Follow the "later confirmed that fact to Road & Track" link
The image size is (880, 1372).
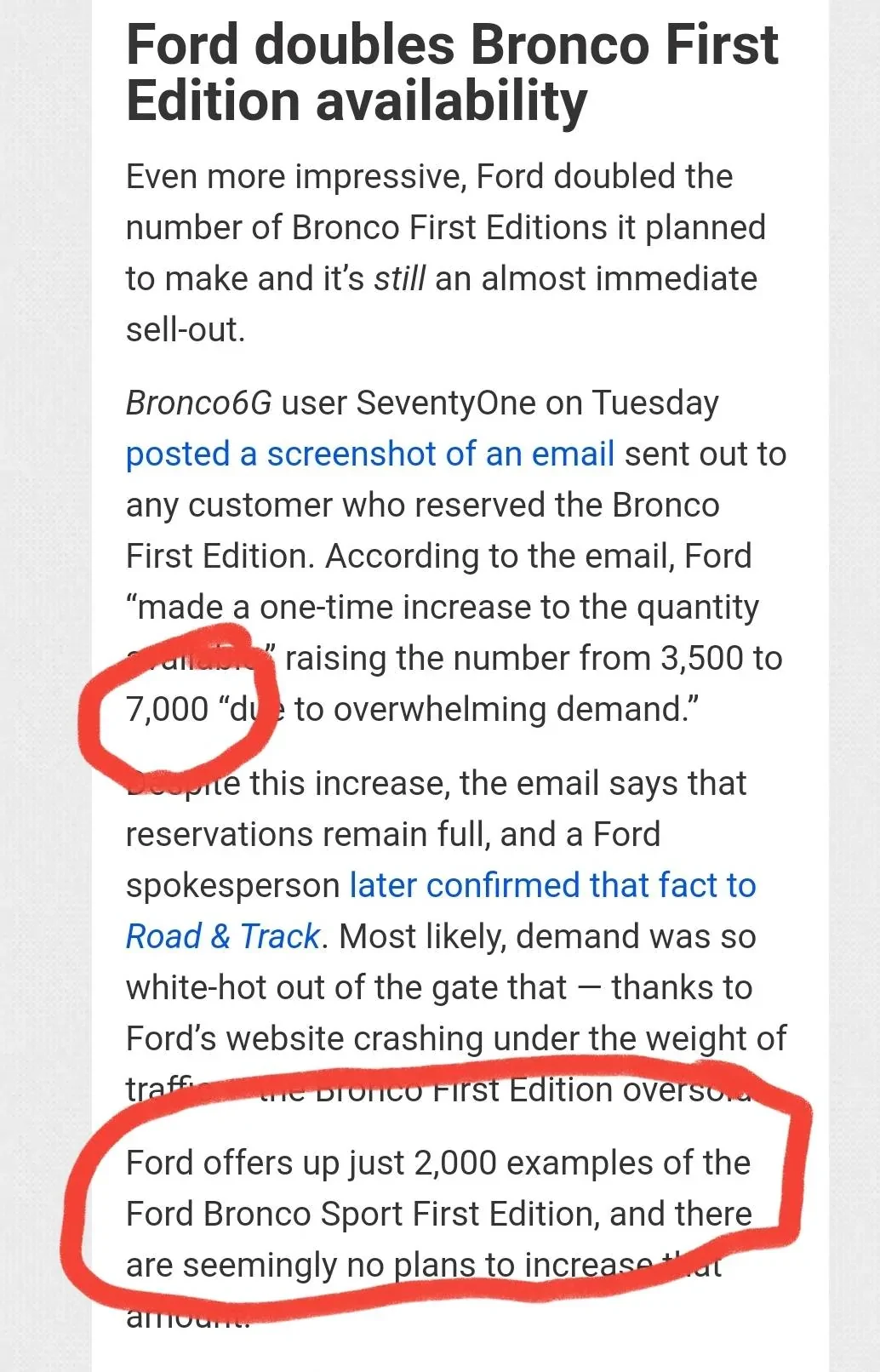point(552,886)
